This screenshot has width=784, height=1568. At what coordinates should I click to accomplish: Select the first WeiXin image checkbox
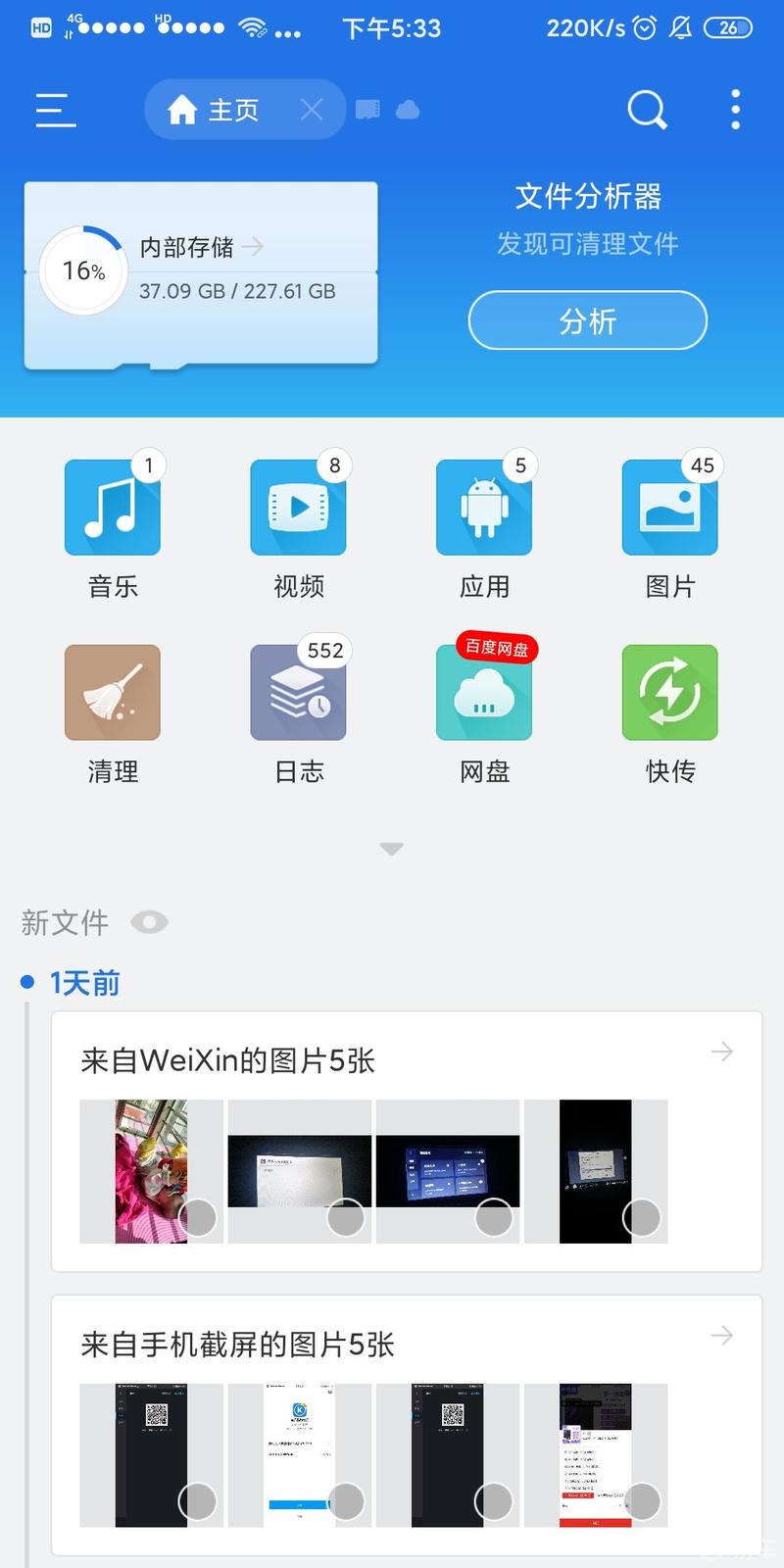coord(198,1218)
